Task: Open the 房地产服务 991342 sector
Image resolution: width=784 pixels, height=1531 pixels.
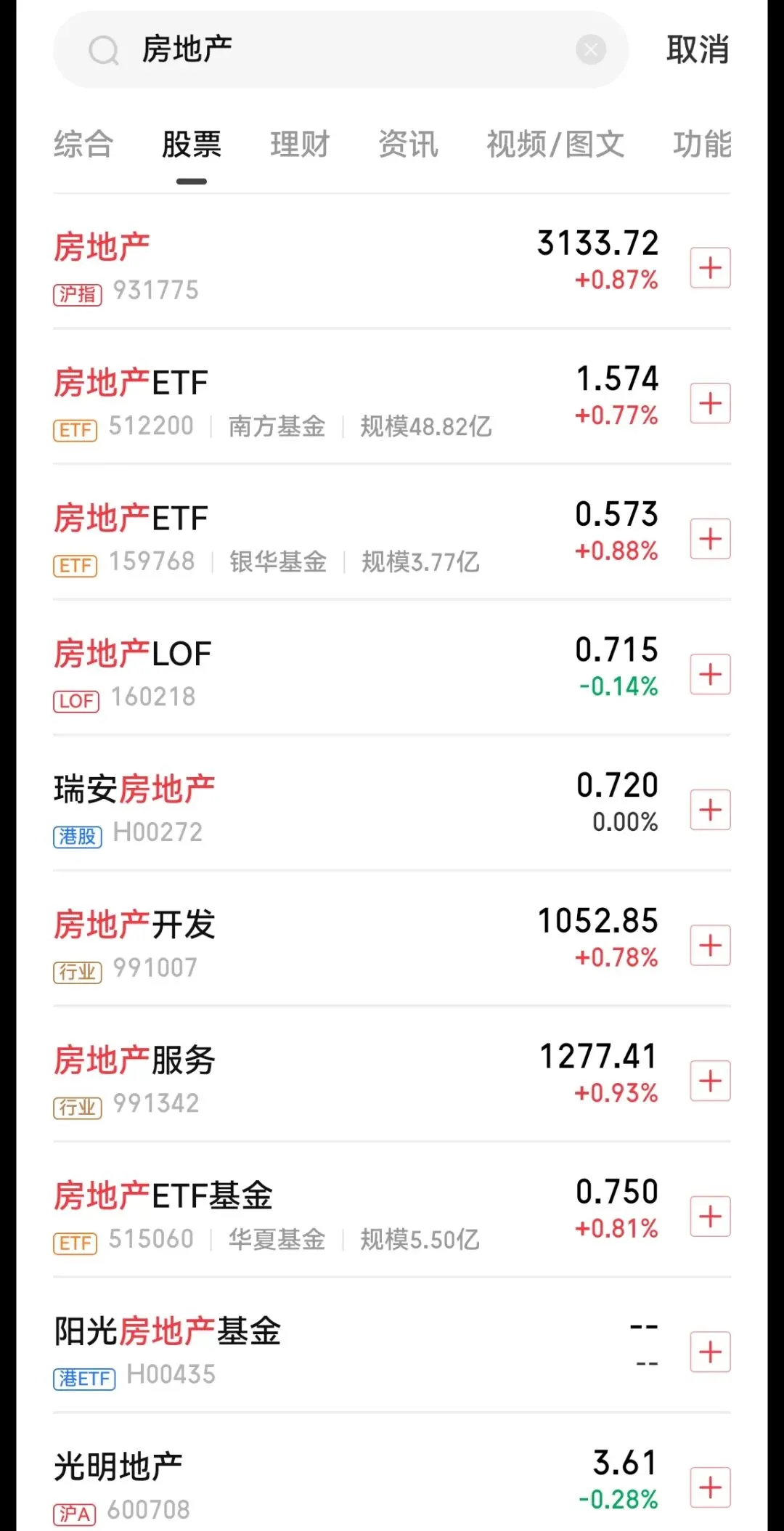Action: [290, 1080]
